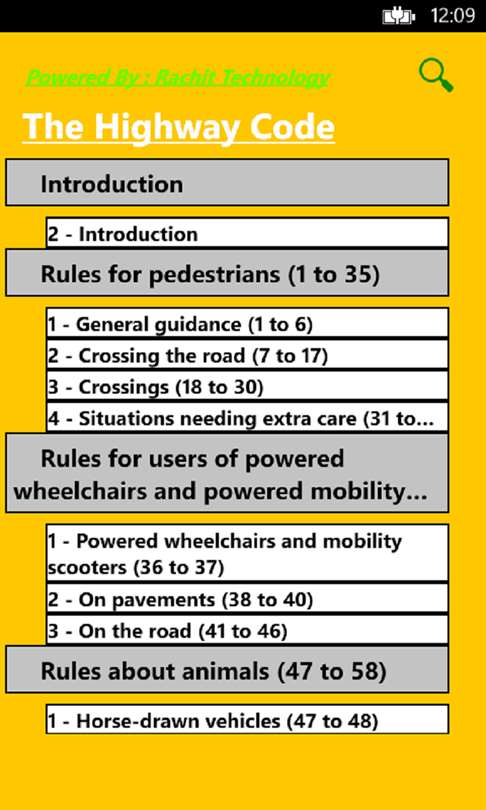Open Powered wheelchairs and mobility scooters (36 to 37)

pos(247,553)
